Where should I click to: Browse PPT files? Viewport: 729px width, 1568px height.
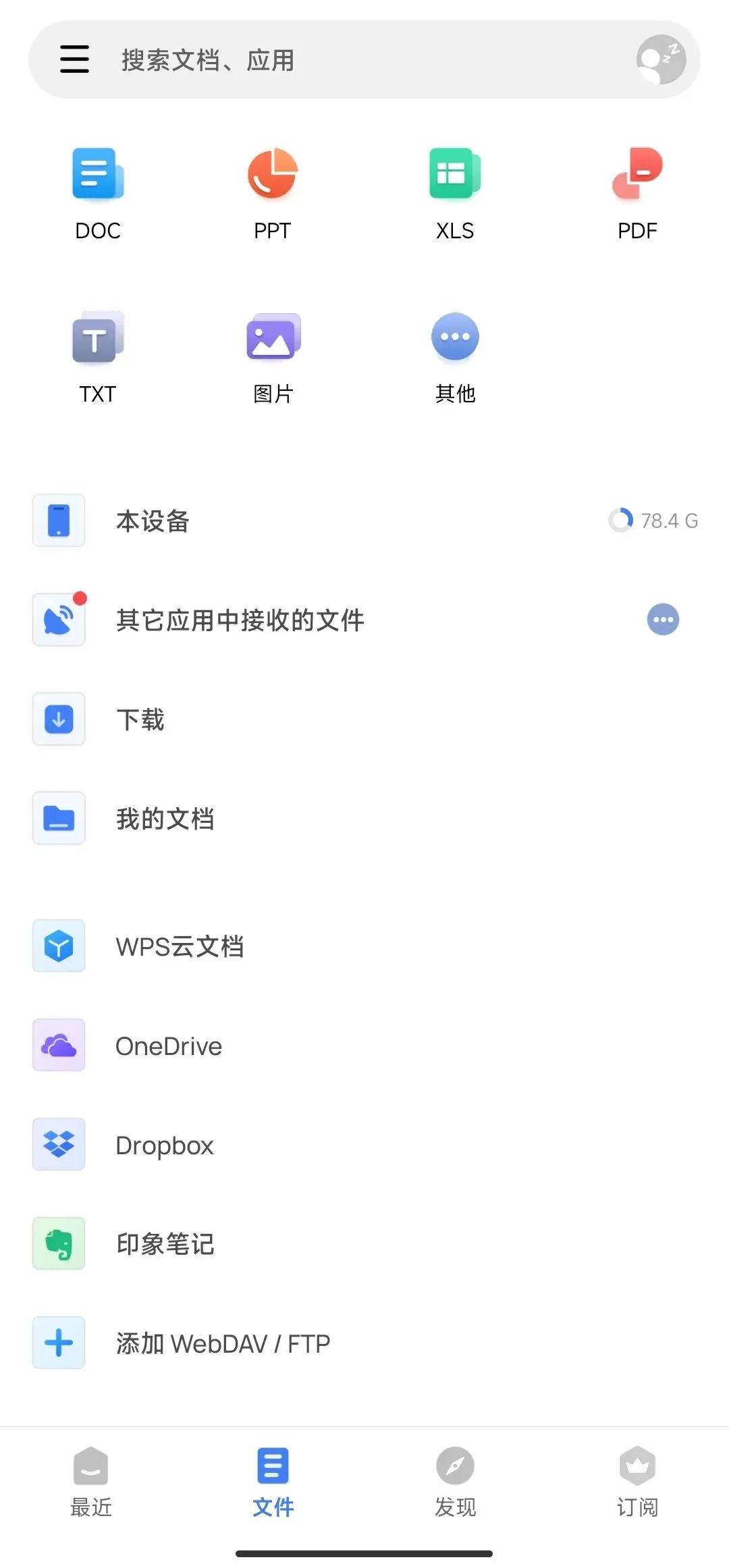pyautogui.click(x=273, y=194)
